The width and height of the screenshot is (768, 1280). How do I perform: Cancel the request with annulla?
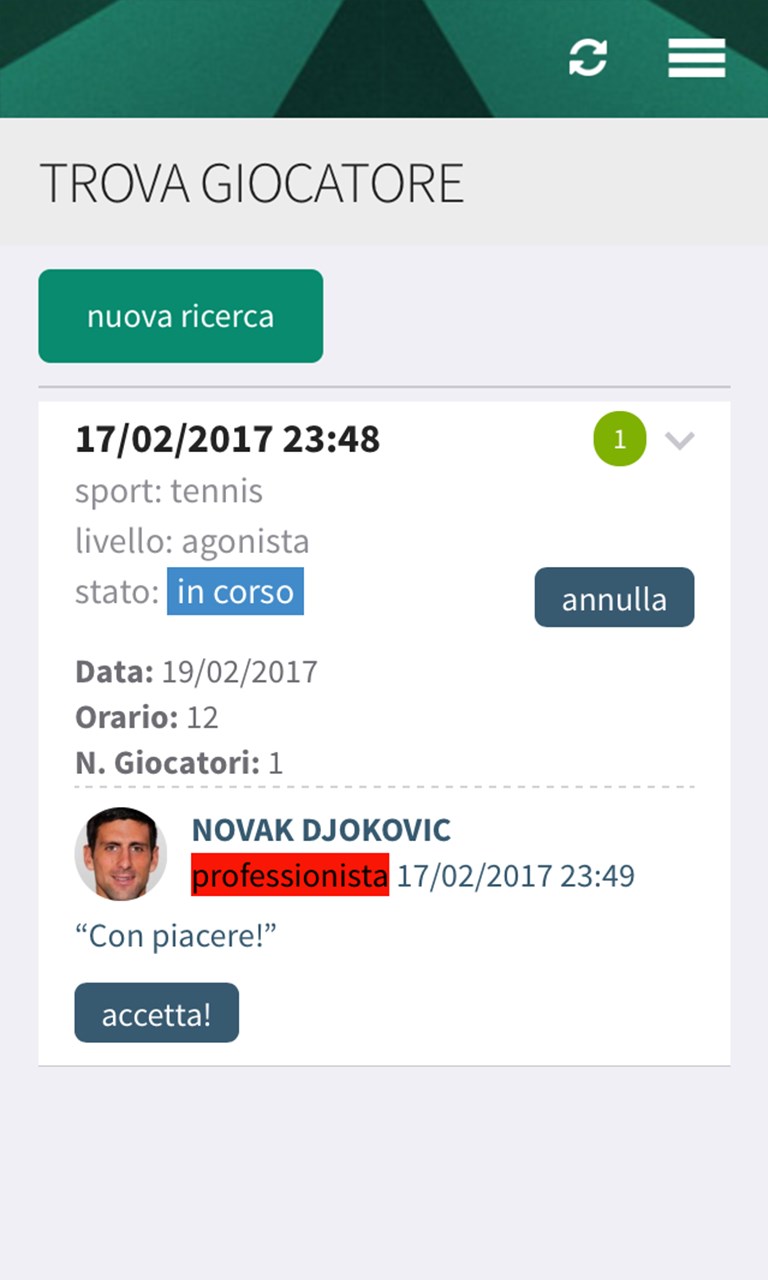pyautogui.click(x=614, y=598)
